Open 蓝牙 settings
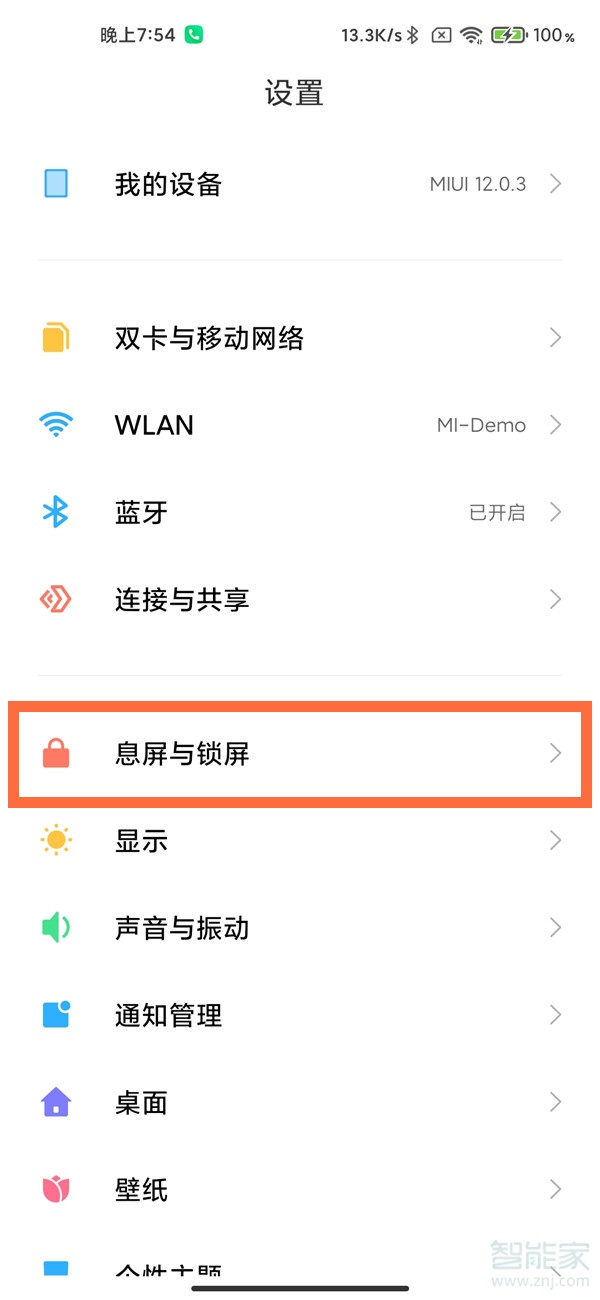600x1300 pixels. coord(300,512)
